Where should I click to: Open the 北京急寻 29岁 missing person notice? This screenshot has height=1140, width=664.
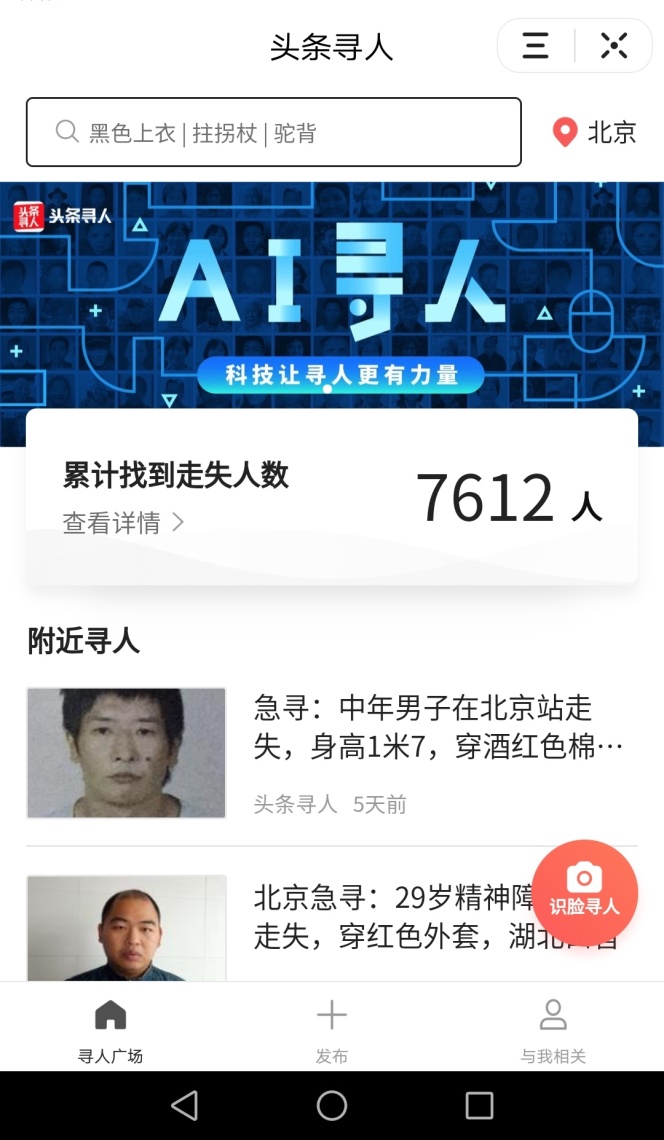click(390, 915)
